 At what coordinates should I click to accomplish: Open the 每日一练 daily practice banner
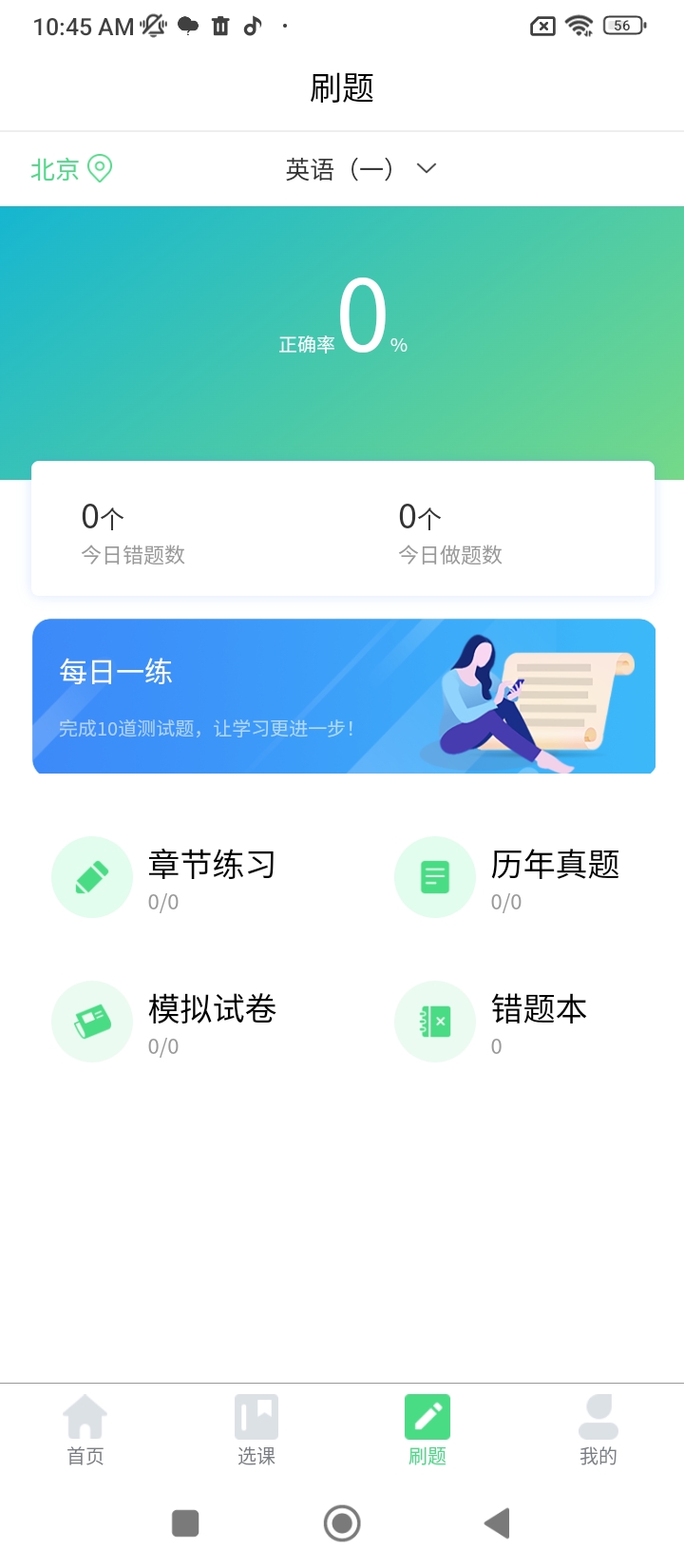(x=343, y=697)
